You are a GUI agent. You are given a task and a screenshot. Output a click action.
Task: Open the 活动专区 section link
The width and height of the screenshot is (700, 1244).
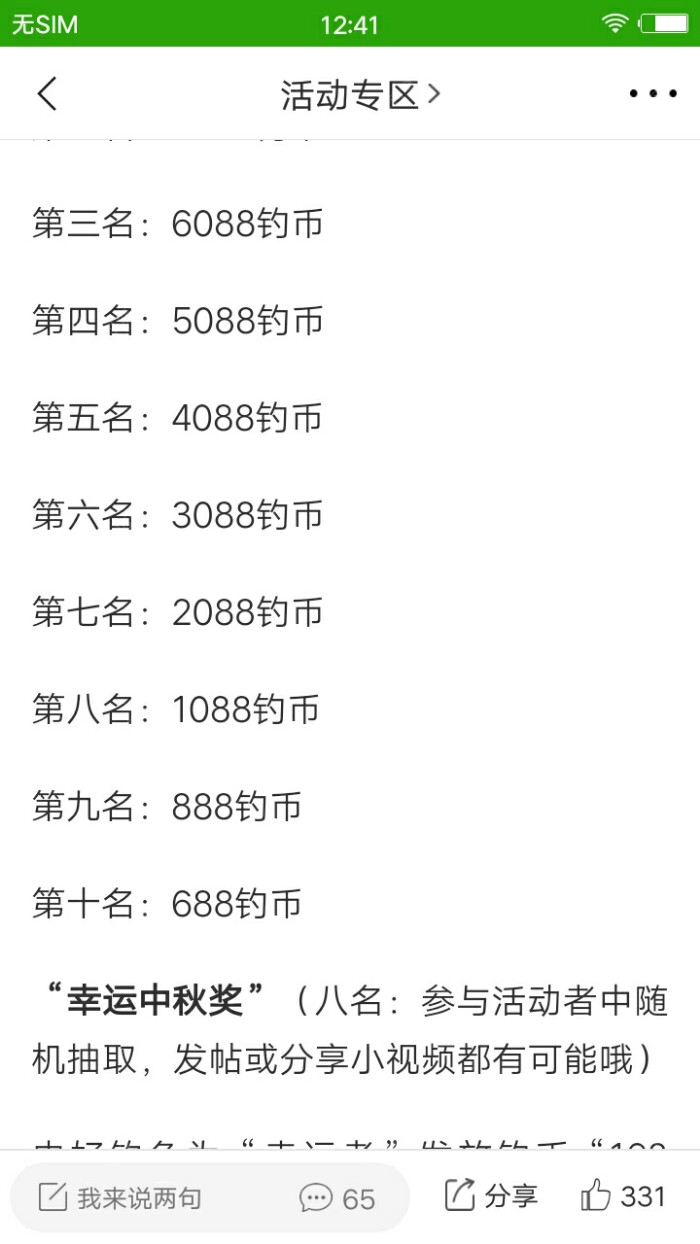tap(360, 95)
